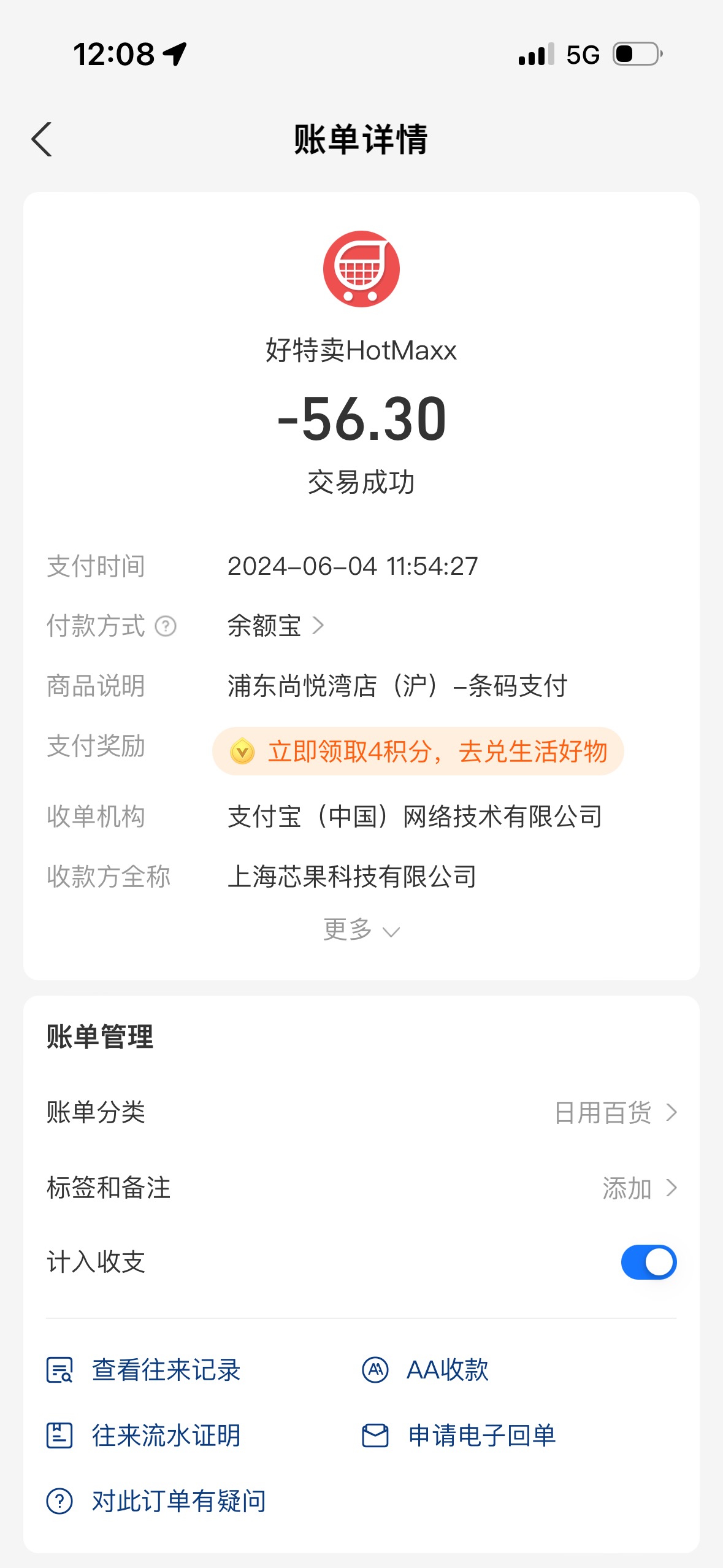The width and height of the screenshot is (723, 1568).
Task: Open 往来流水证明
Action: tap(144, 1435)
